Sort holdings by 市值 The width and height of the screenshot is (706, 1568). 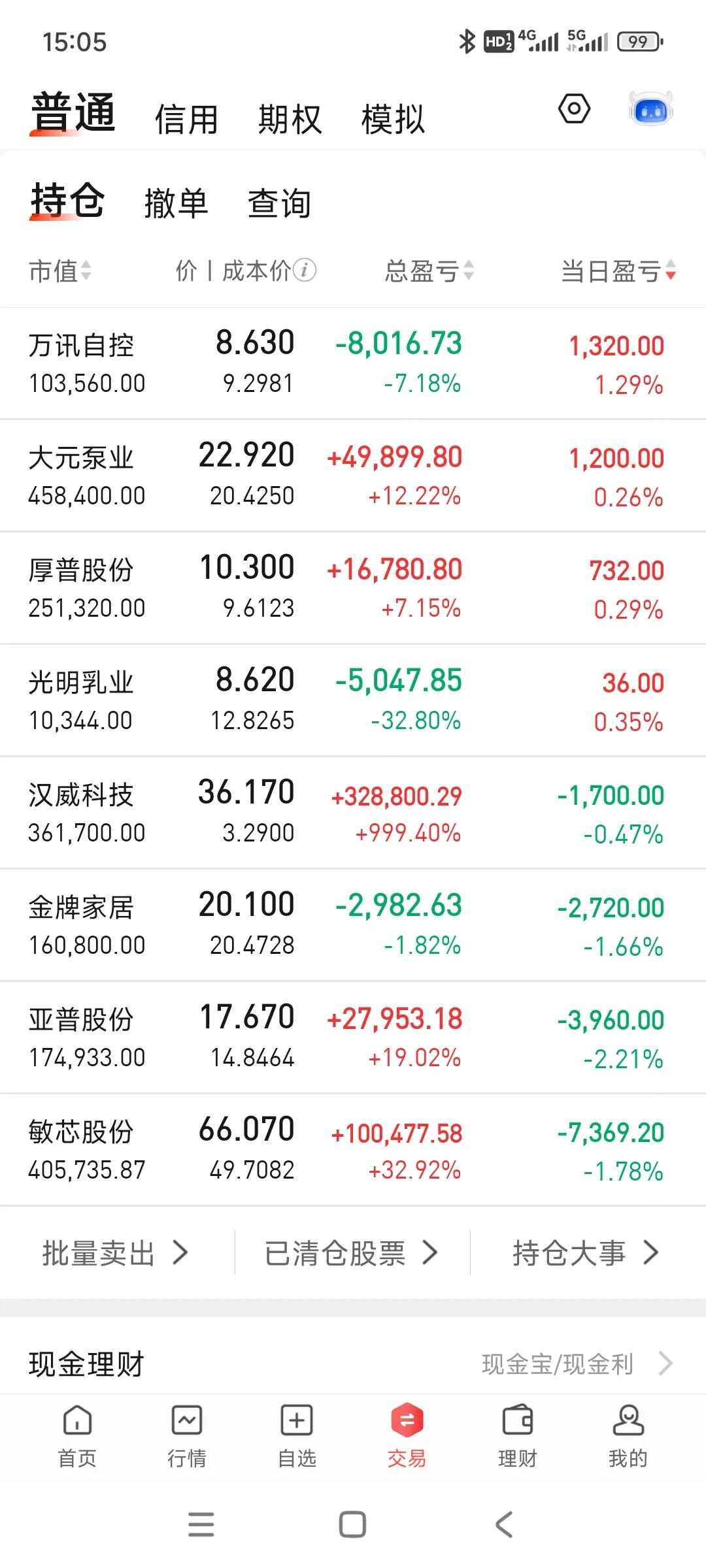(x=60, y=270)
